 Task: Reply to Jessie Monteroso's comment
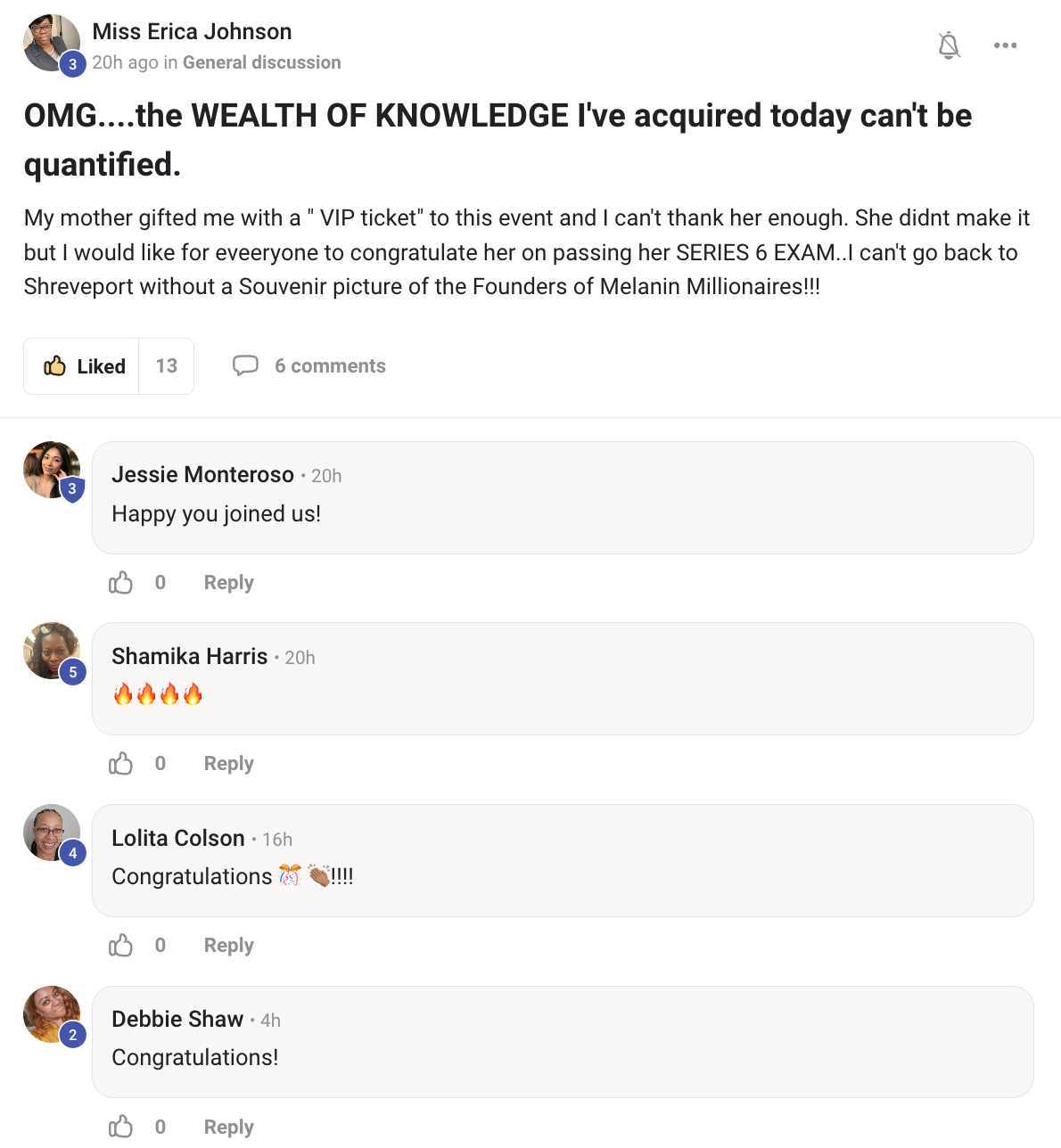pyautogui.click(x=228, y=583)
